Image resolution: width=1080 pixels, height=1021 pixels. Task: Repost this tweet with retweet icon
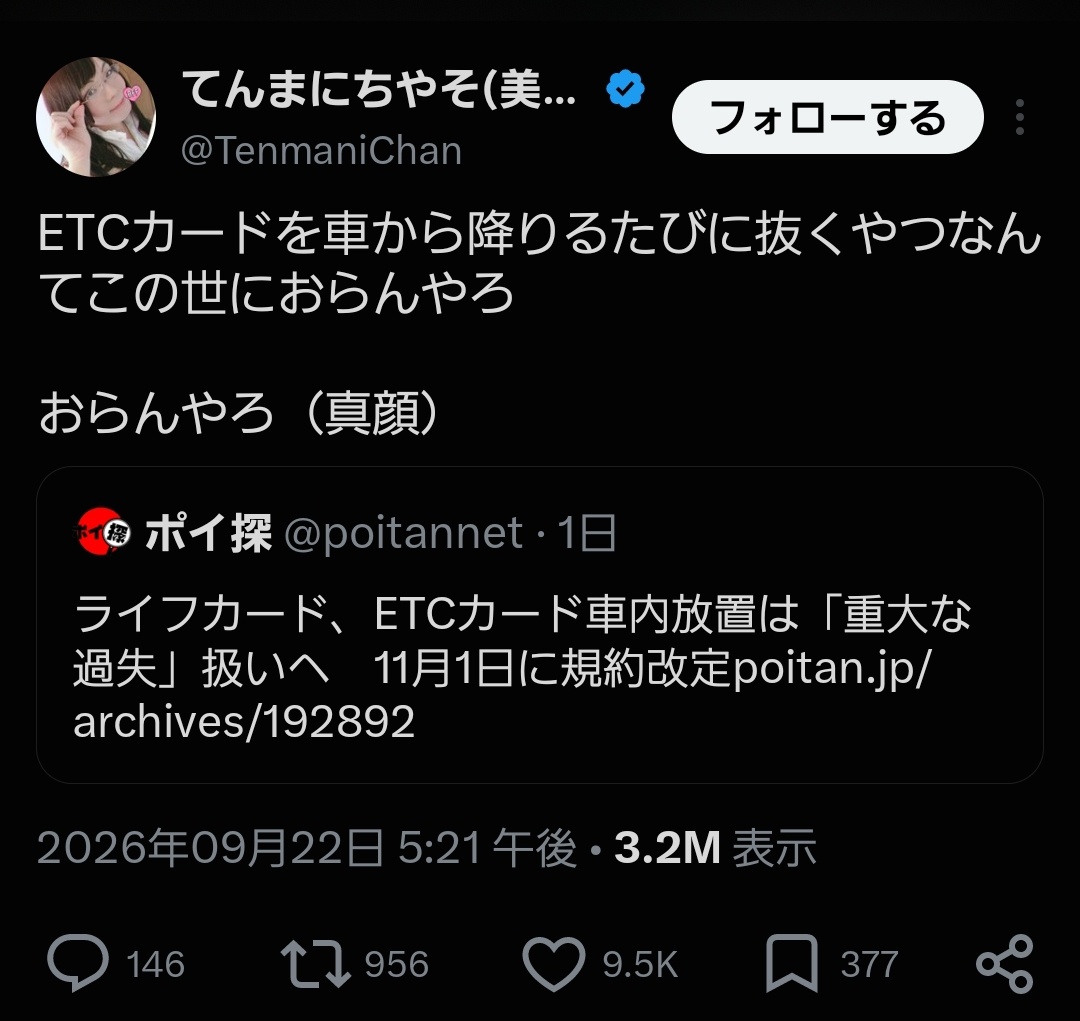click(316, 962)
